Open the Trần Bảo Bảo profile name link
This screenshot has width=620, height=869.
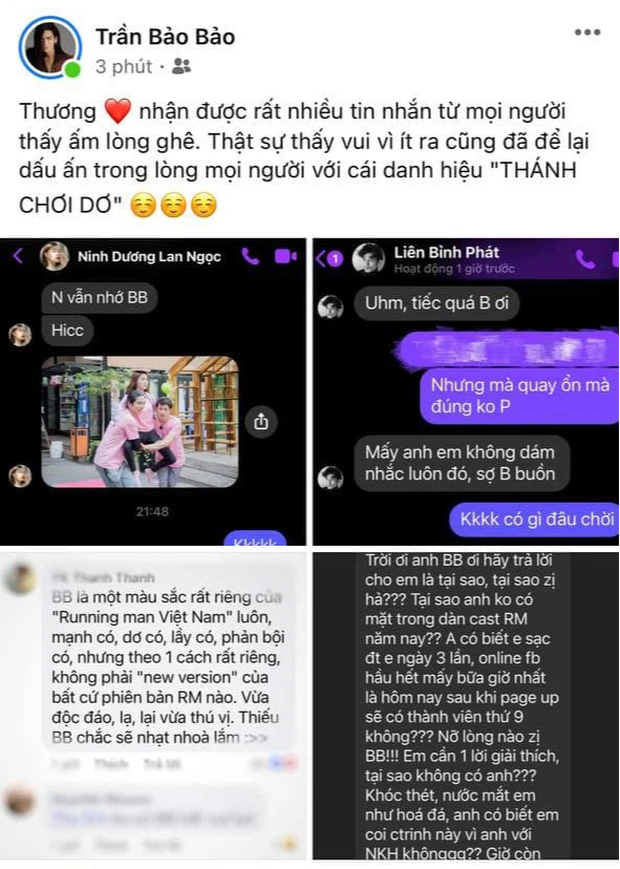click(x=165, y=37)
